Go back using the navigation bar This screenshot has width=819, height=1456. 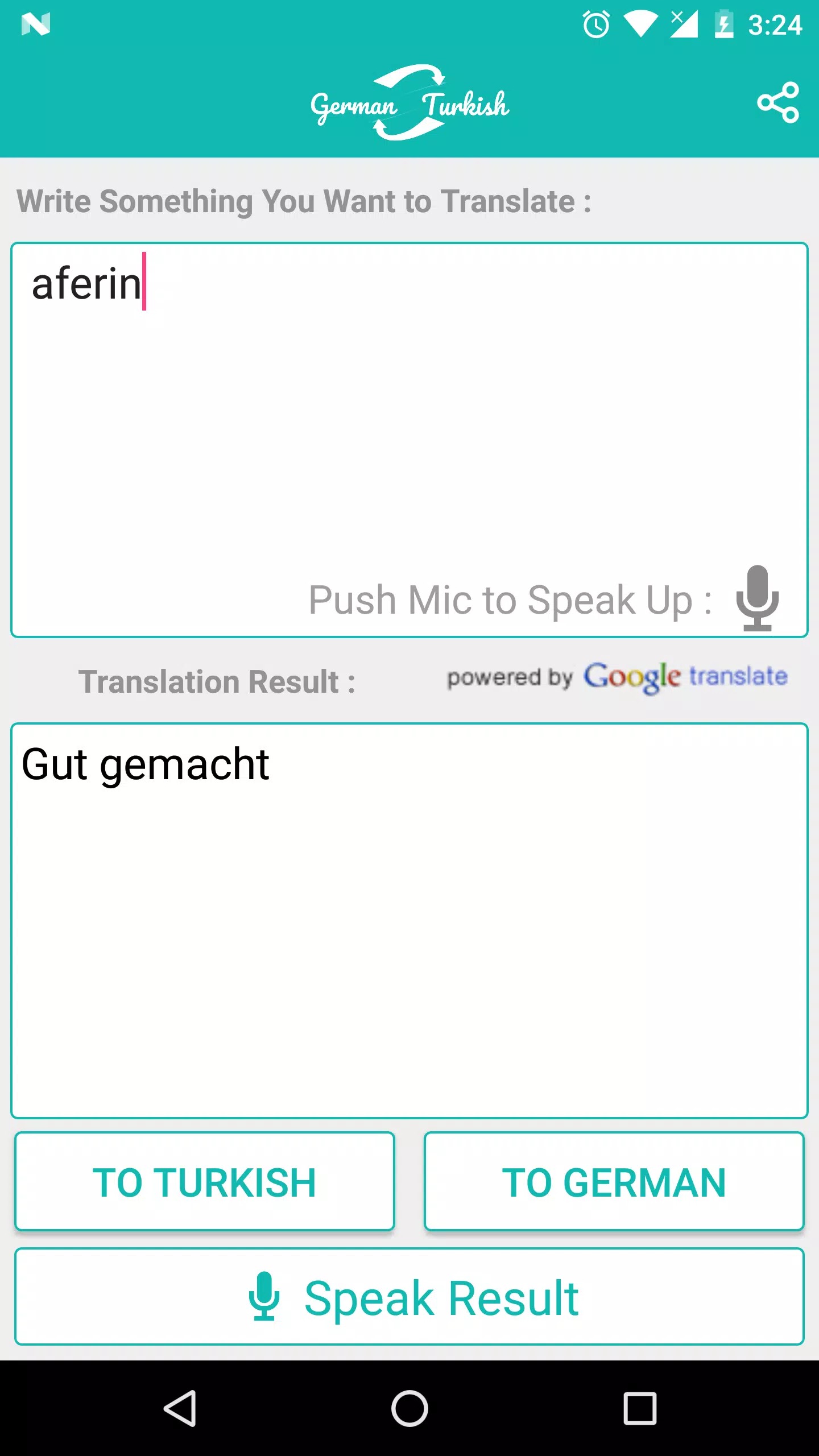point(181,1408)
